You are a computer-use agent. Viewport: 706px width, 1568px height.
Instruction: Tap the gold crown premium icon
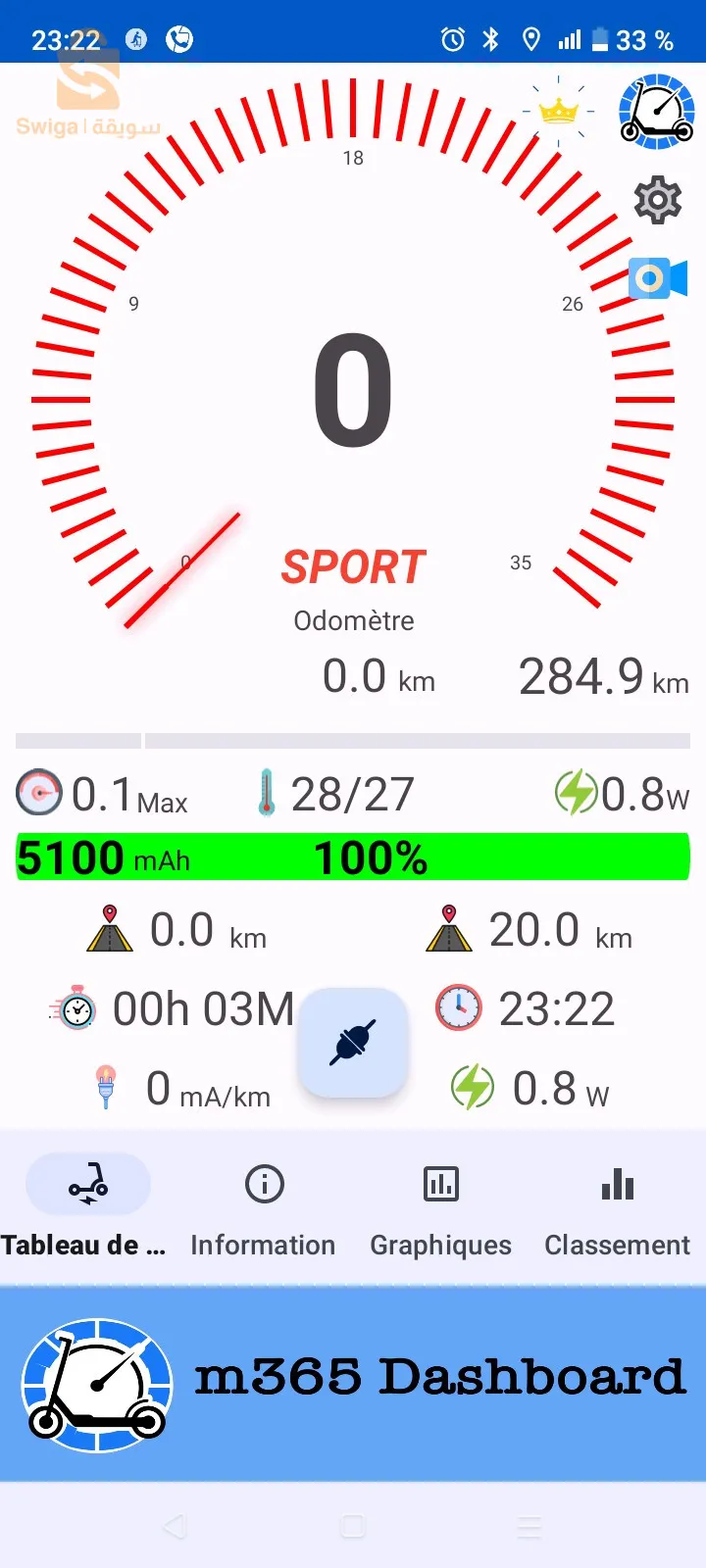tap(558, 111)
